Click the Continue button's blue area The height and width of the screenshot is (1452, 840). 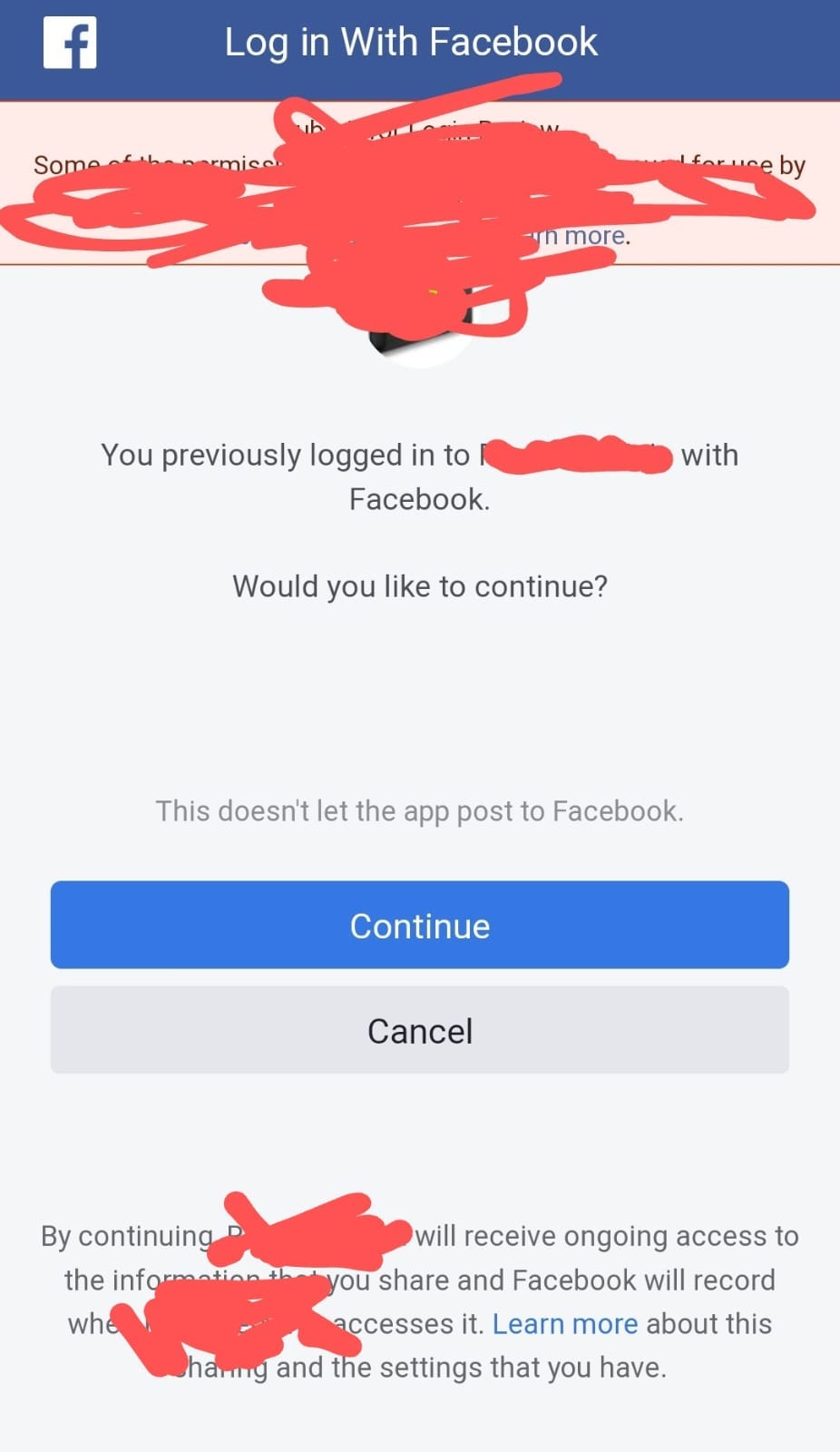click(x=419, y=925)
